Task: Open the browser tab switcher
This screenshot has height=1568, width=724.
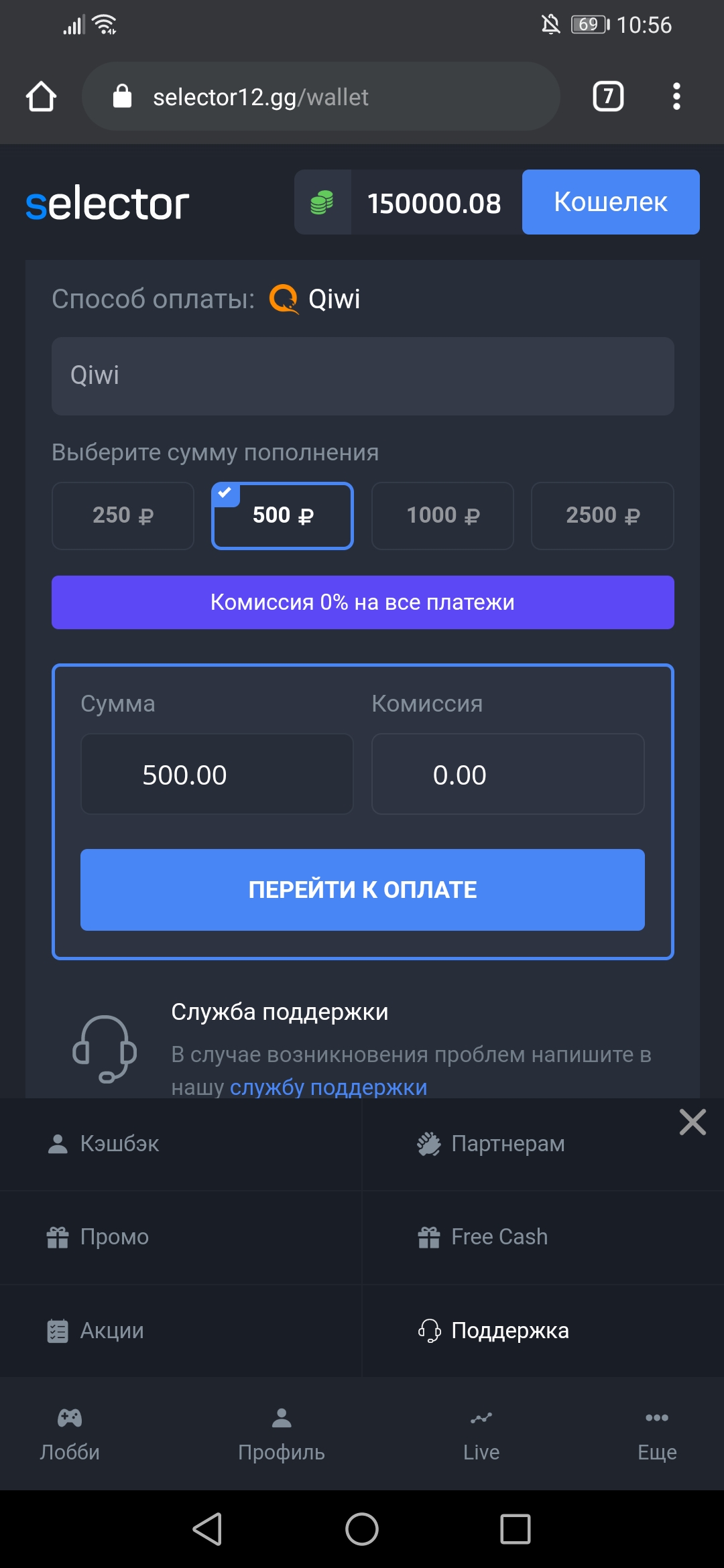Action: [608, 96]
